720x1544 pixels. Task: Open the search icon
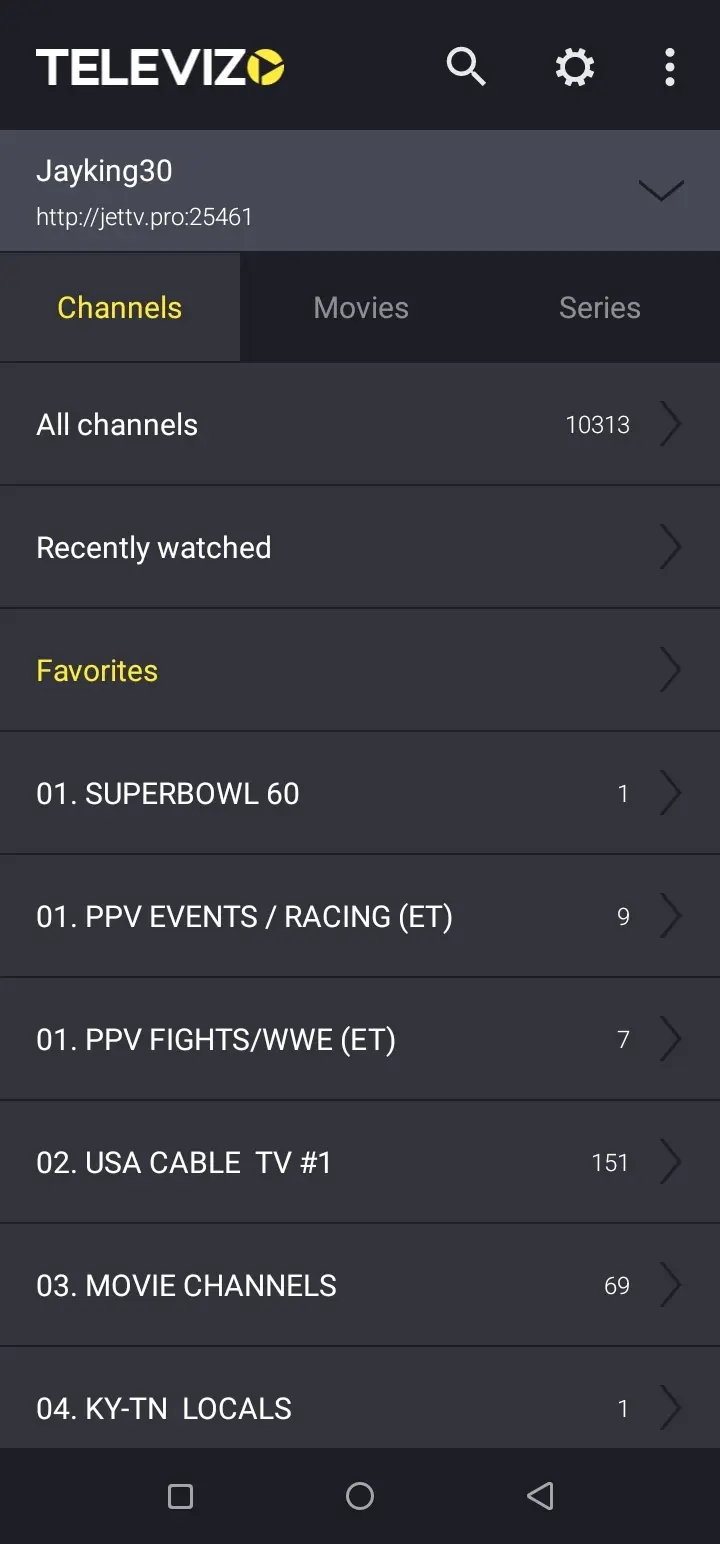point(466,67)
